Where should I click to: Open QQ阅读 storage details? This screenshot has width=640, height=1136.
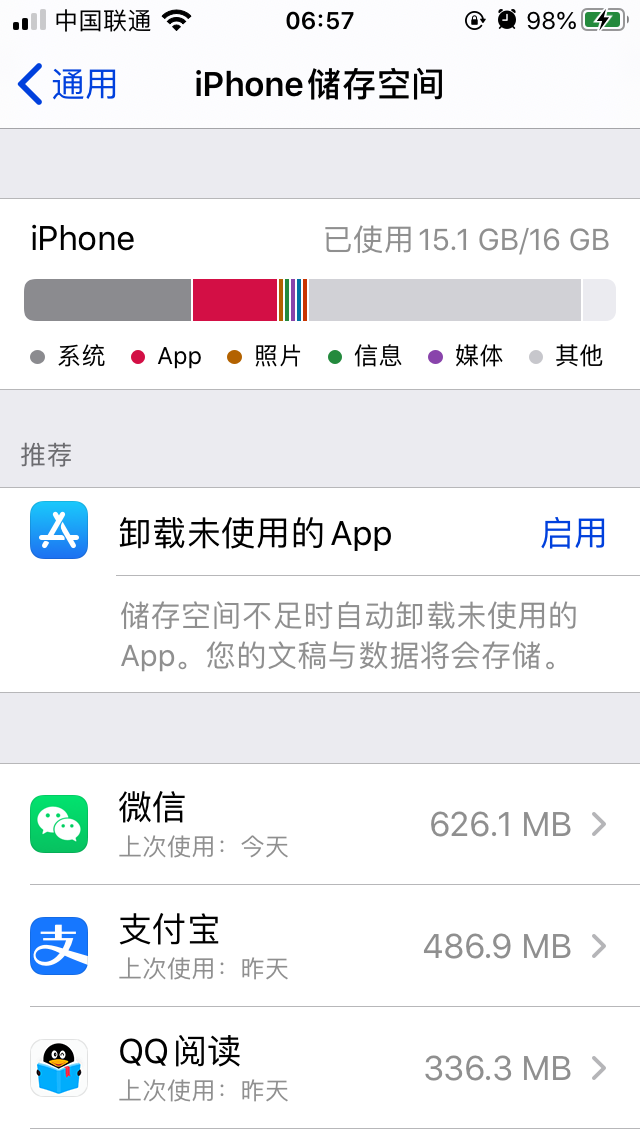point(320,1067)
